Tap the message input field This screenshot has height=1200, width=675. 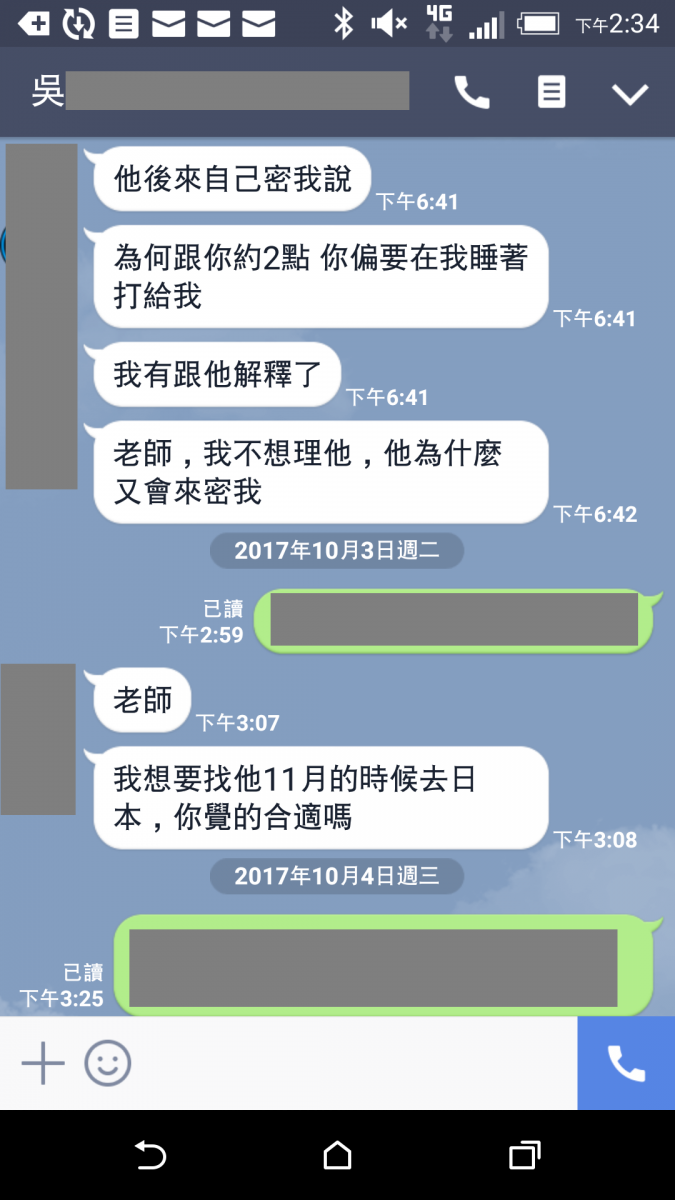click(350, 1063)
